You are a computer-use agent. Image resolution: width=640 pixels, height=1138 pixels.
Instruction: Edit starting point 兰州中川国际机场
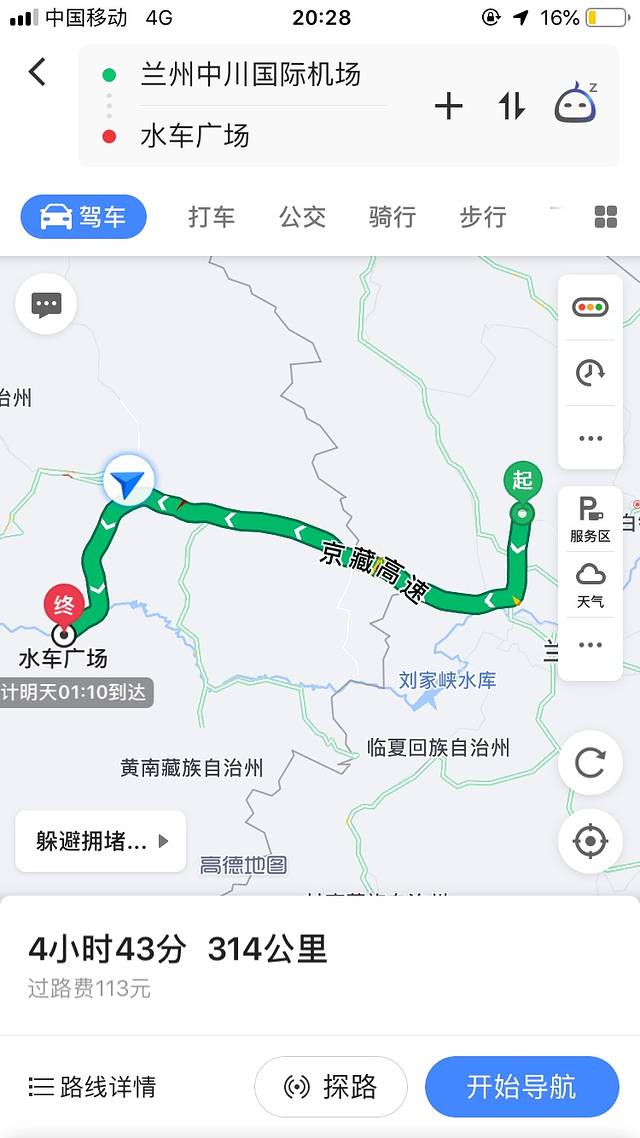tap(250, 75)
